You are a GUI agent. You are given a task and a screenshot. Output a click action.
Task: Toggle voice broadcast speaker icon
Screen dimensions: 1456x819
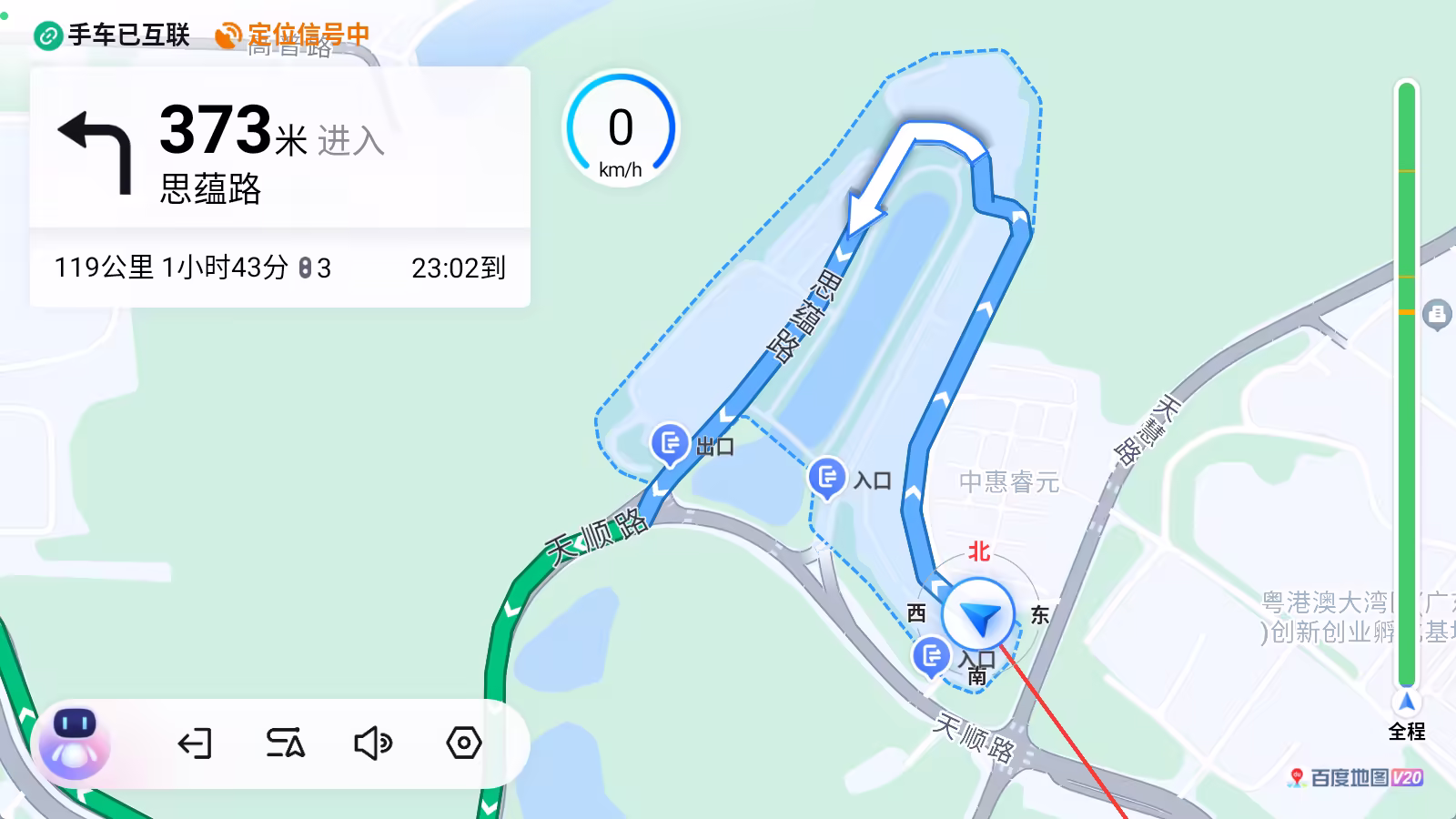coord(373,743)
